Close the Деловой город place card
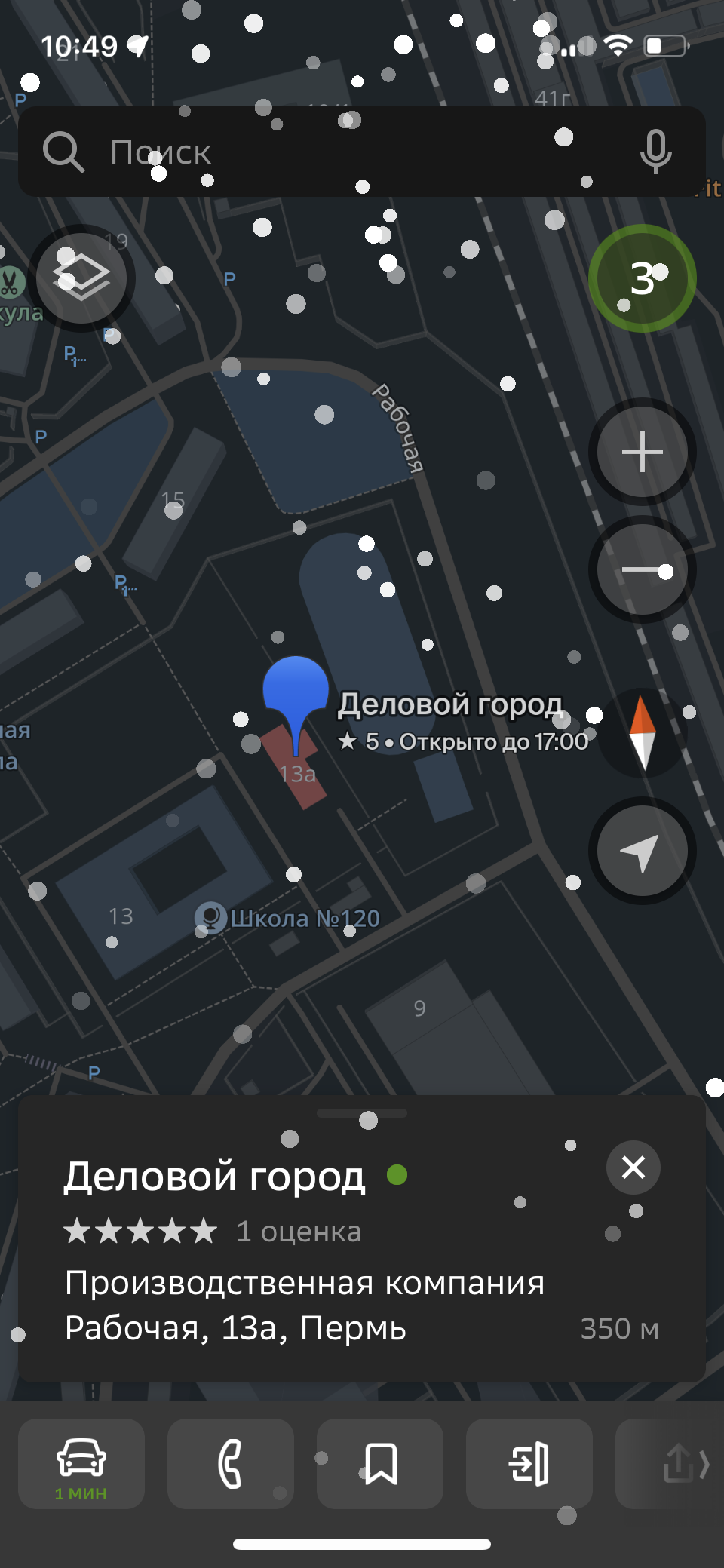 point(633,1168)
